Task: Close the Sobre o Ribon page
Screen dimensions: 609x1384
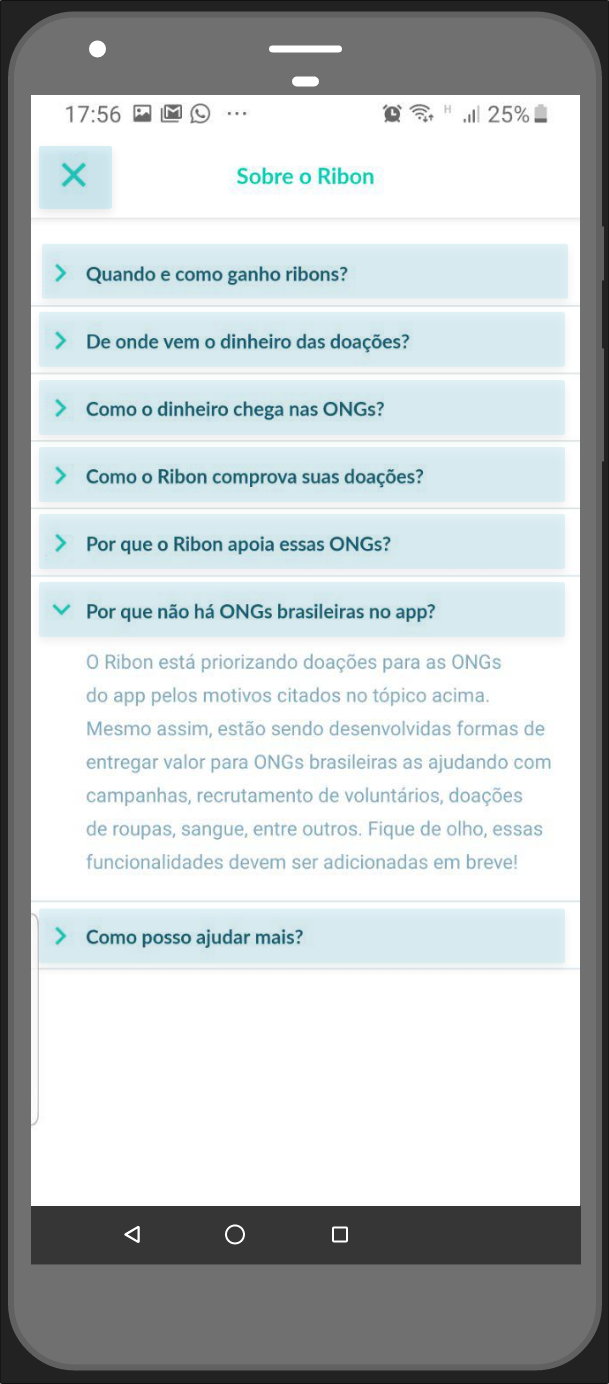Action: [x=75, y=177]
